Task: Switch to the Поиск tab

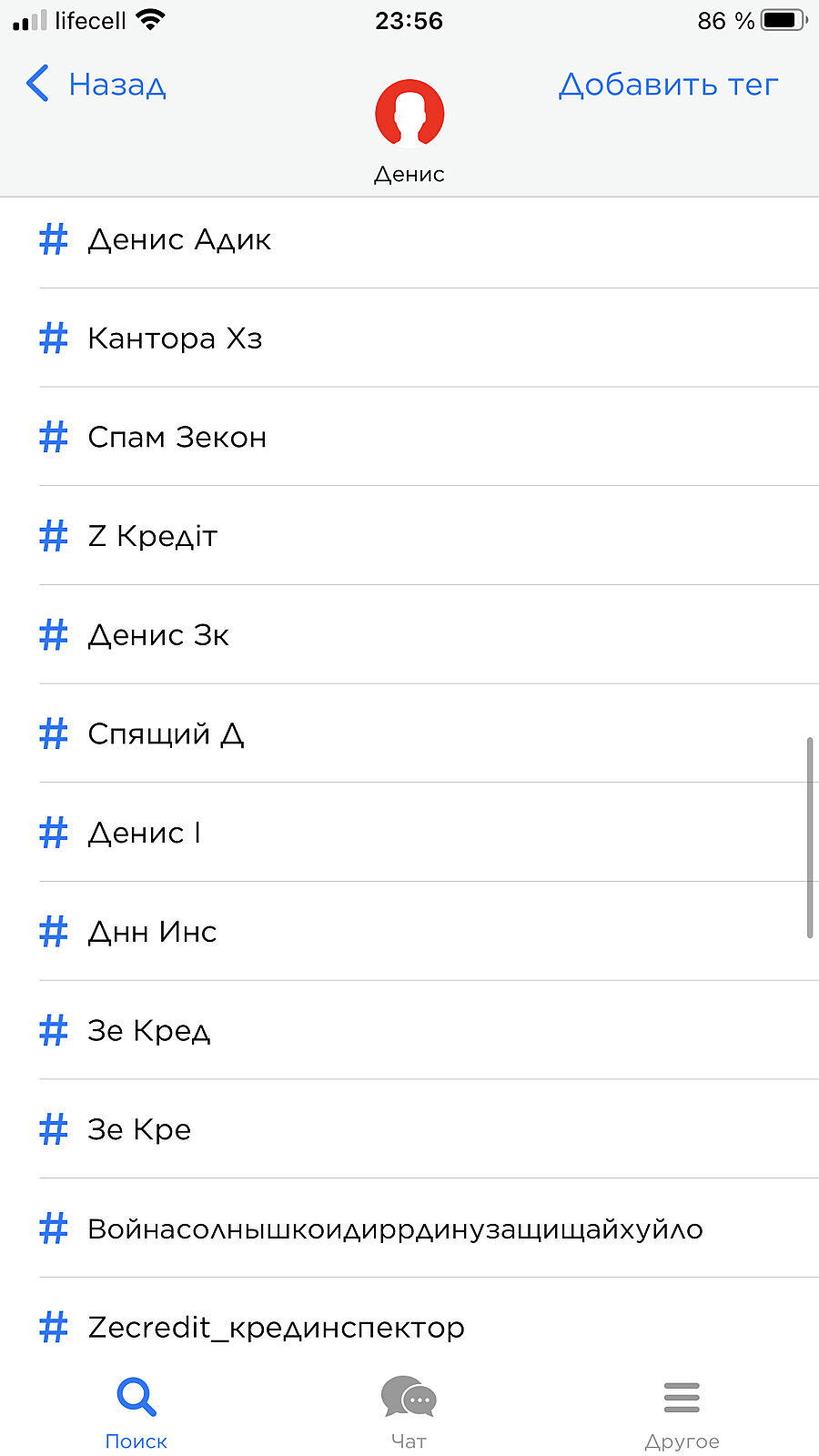Action: 136,1412
